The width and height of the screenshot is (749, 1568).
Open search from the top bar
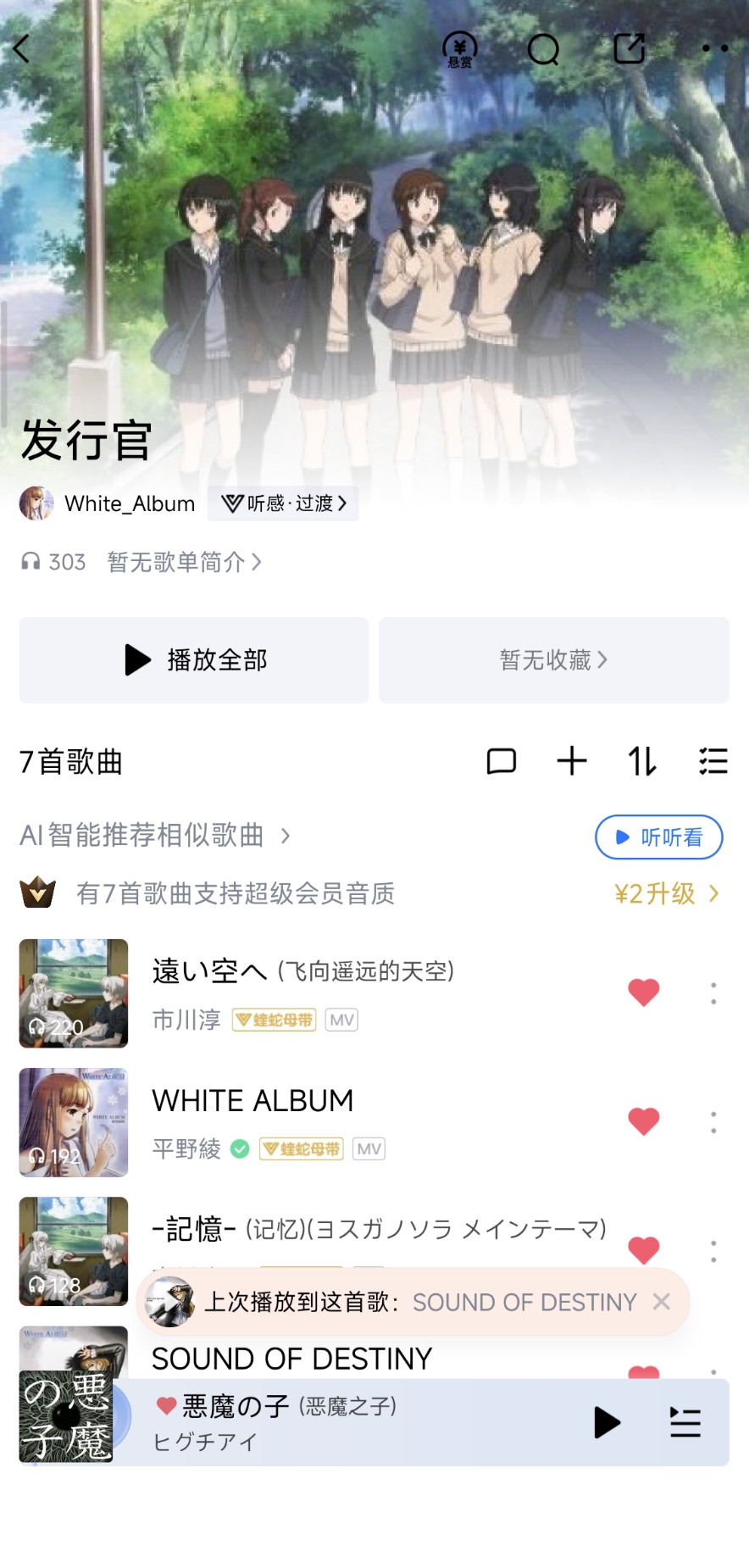point(544,49)
